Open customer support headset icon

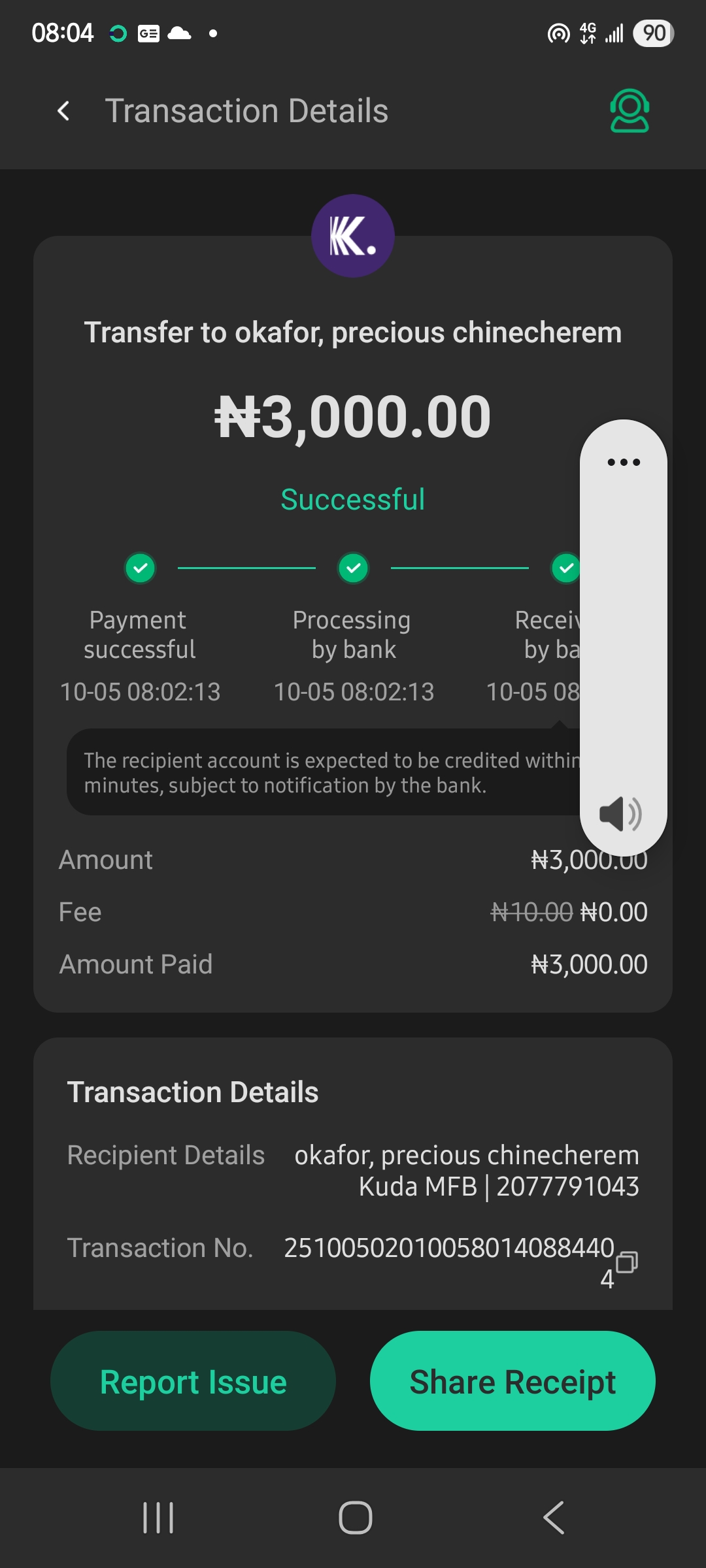pos(629,111)
